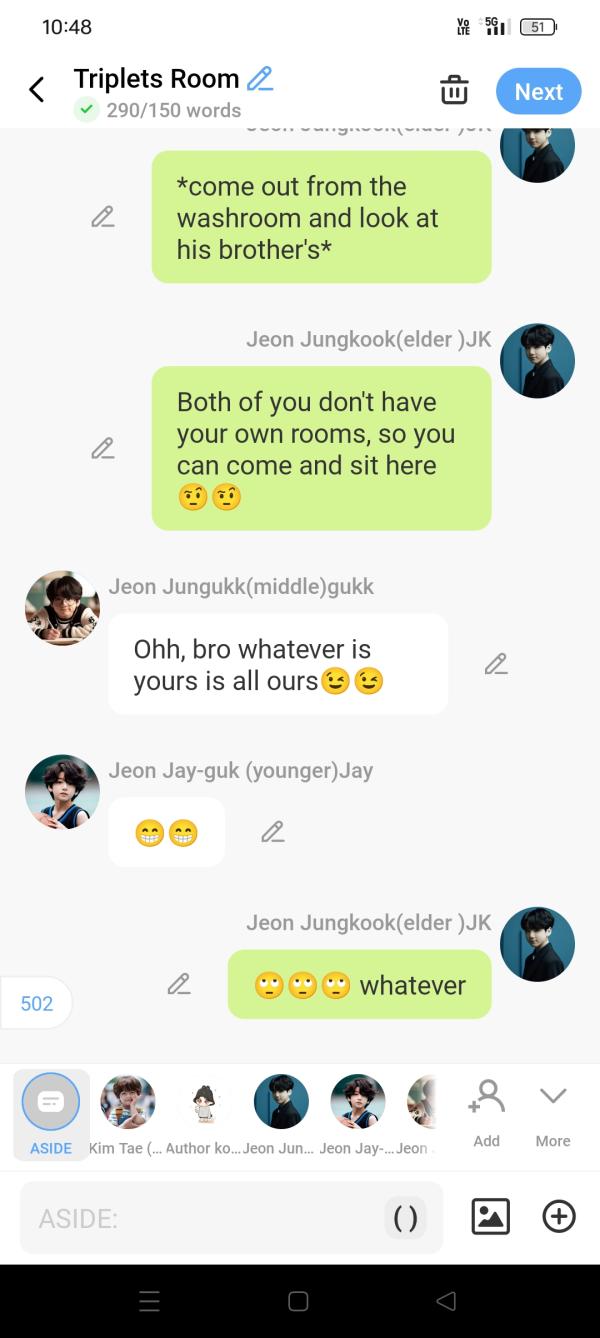Edit the Triplets Room title
The width and height of the screenshot is (600, 1338).
[x=260, y=78]
